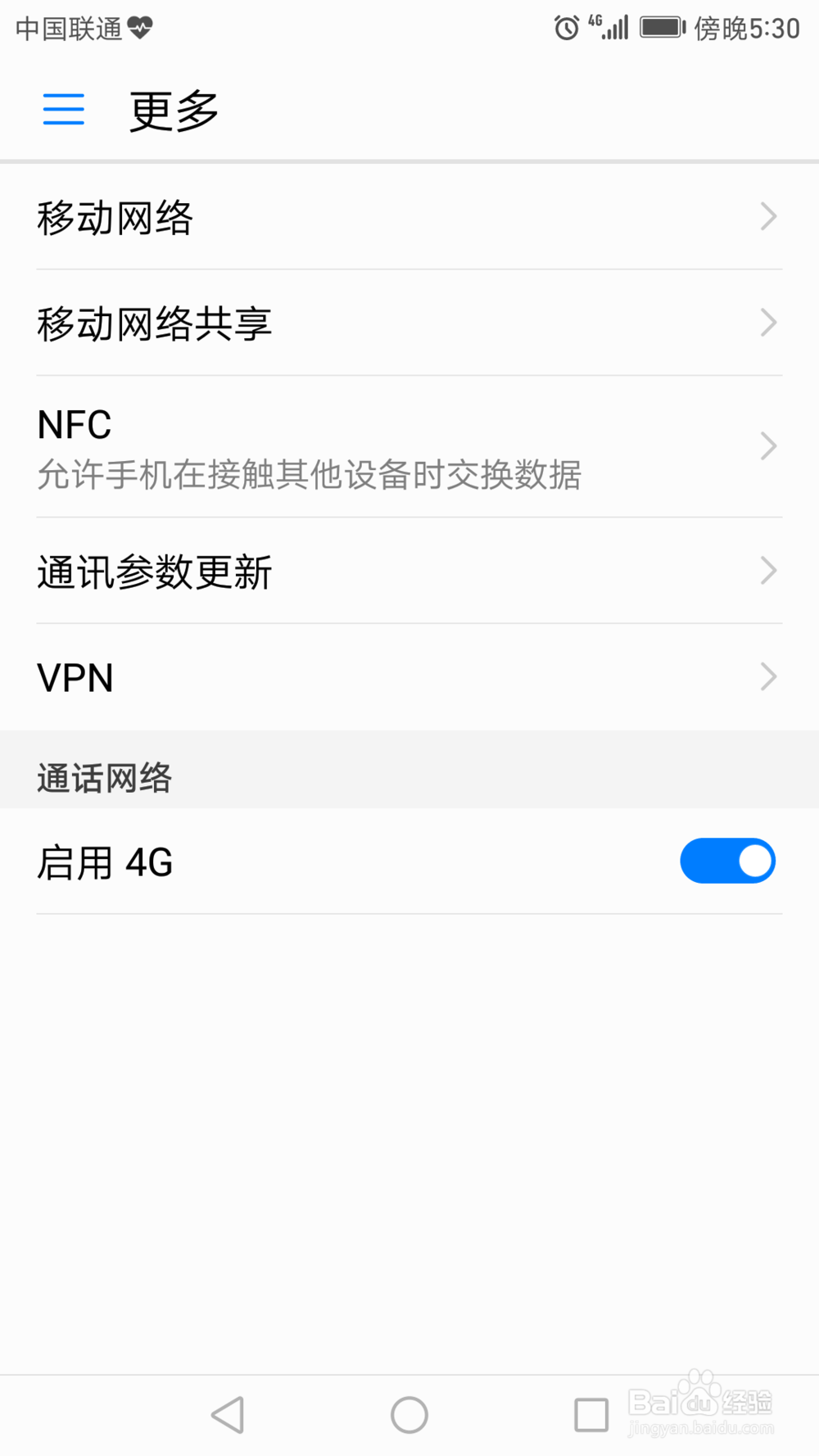
Task: Open the hamburger drawer menu
Action: point(64,109)
